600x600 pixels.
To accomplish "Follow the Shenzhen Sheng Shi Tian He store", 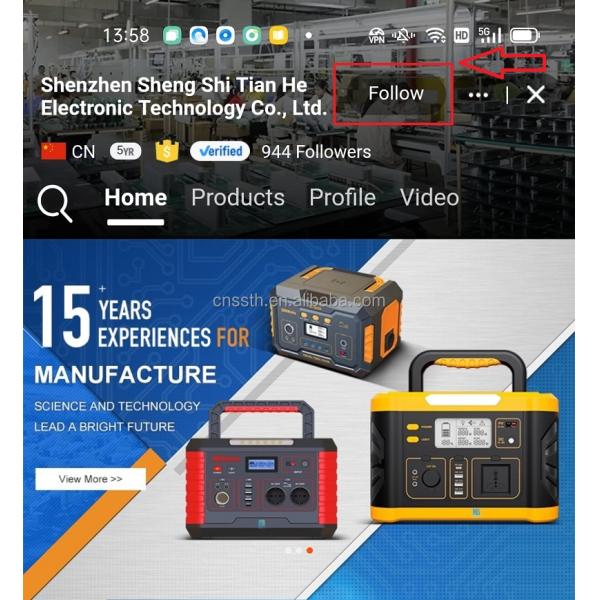I will pos(396,94).
